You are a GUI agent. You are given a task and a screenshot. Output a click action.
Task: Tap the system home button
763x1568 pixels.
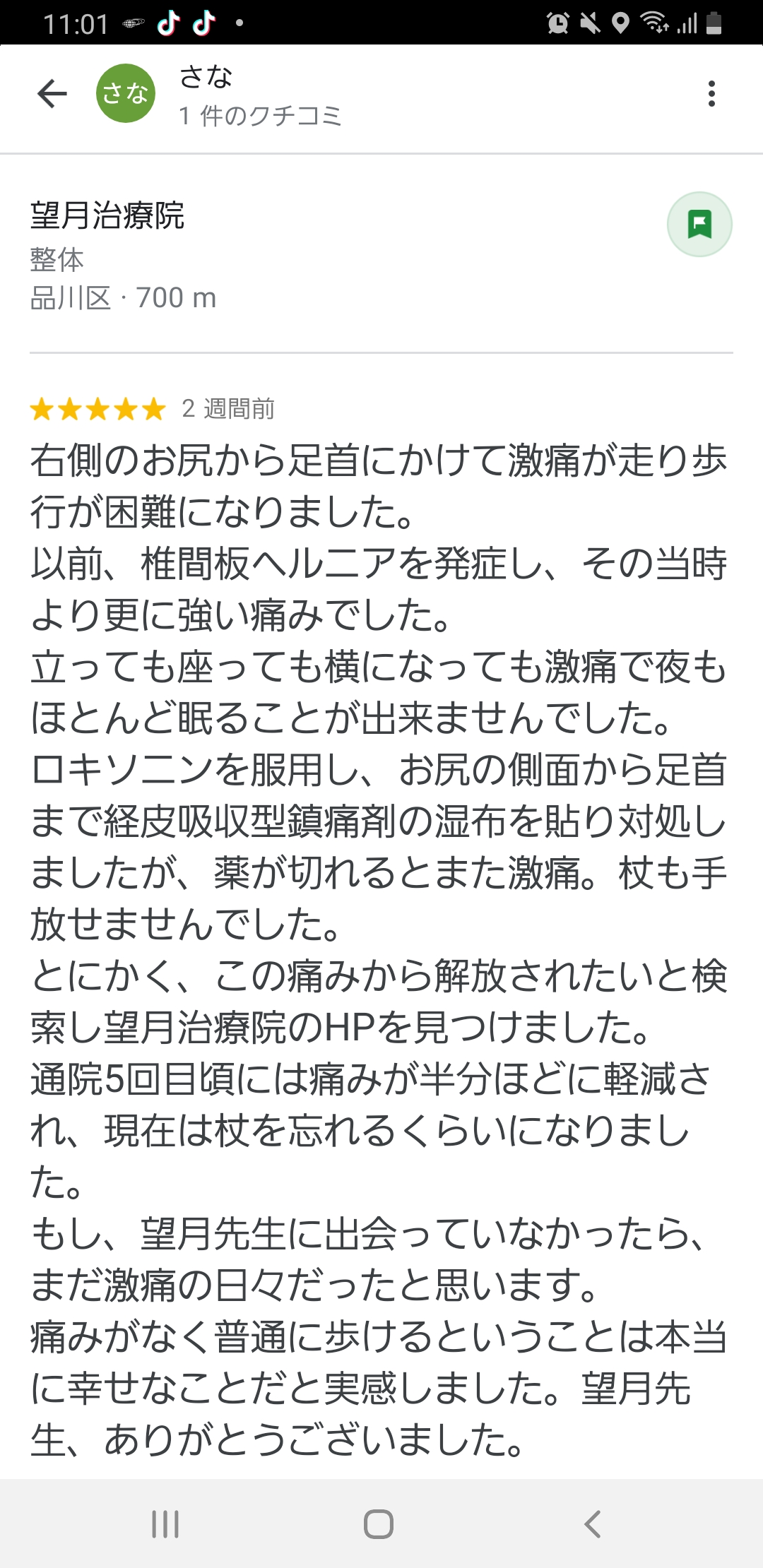coord(379,1524)
